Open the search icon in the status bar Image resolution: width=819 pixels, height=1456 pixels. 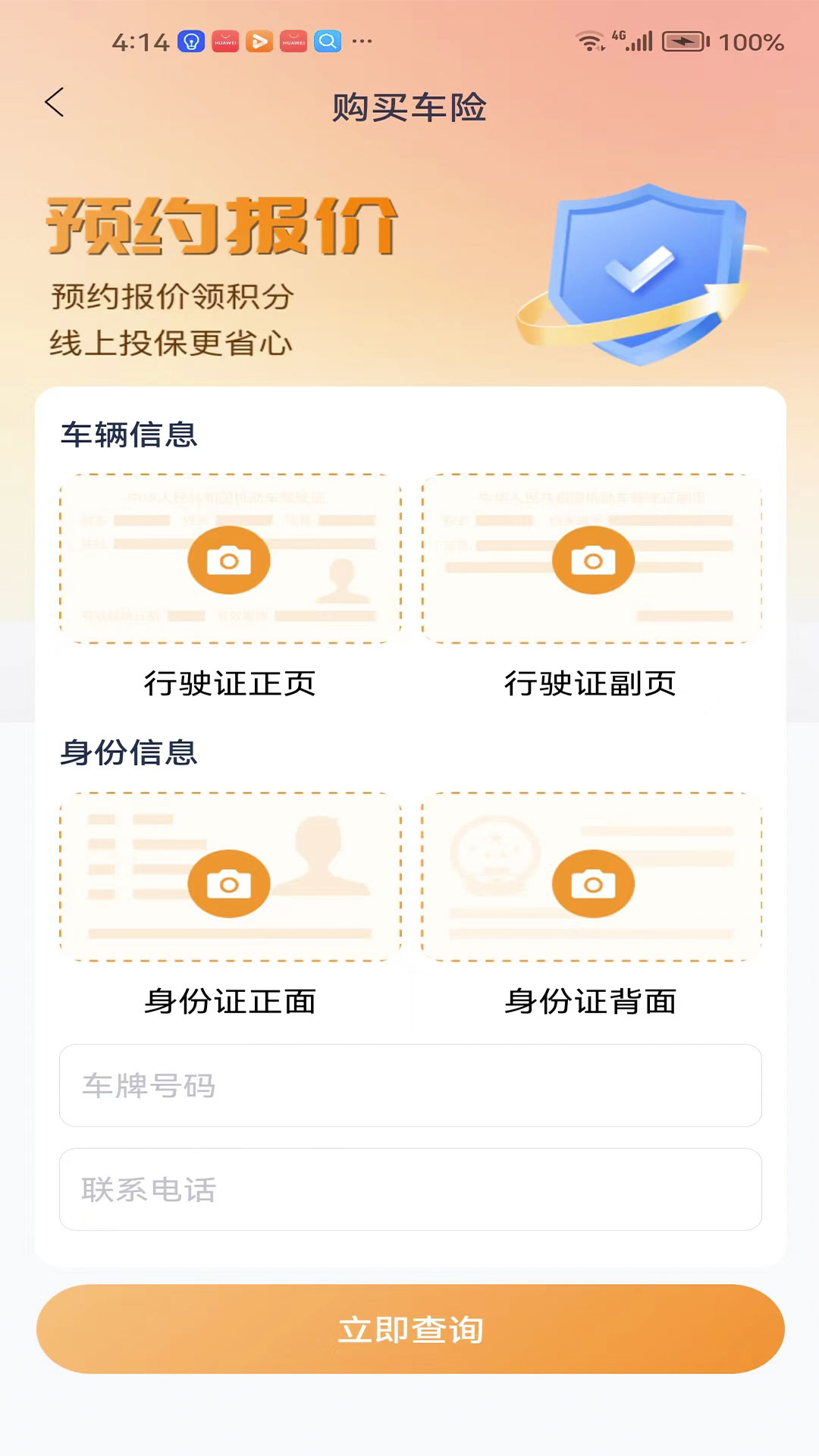coord(328,42)
